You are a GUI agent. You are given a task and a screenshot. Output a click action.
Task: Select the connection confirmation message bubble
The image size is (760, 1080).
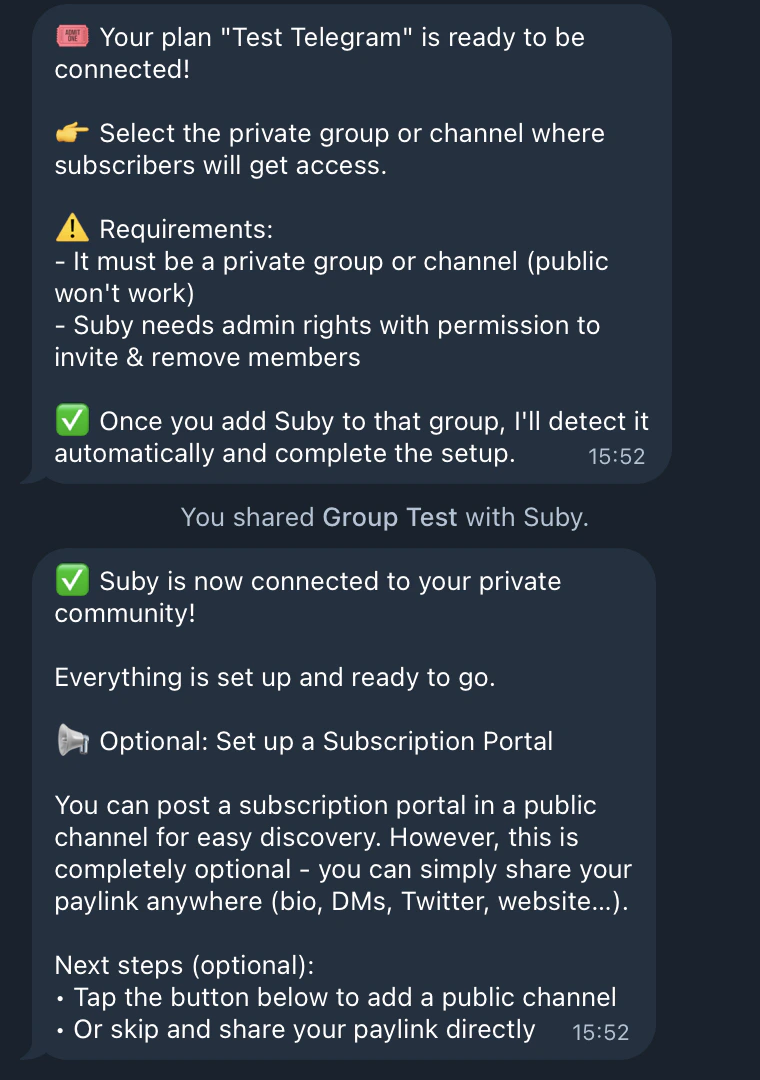(x=350, y=800)
